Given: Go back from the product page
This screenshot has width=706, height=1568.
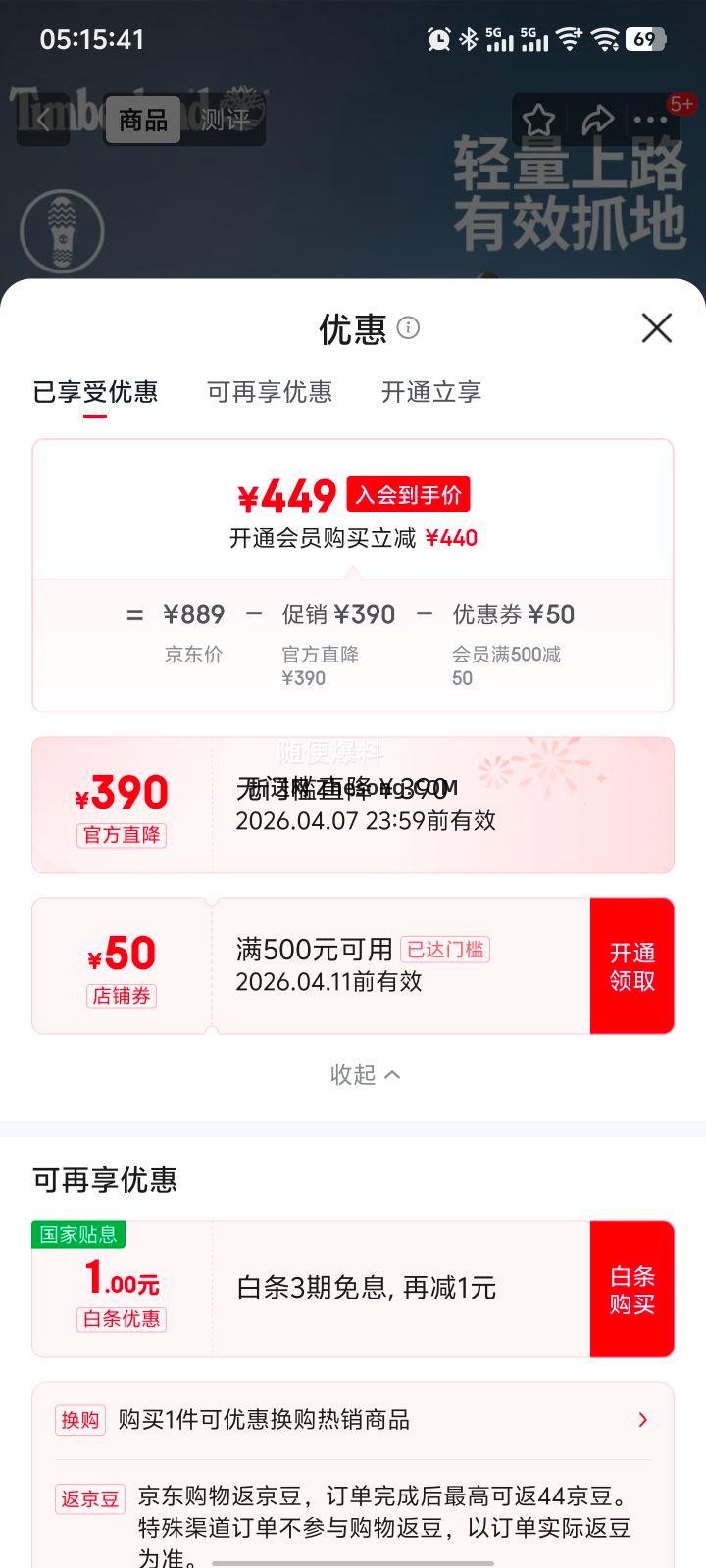Looking at the screenshot, I should tap(43, 120).
